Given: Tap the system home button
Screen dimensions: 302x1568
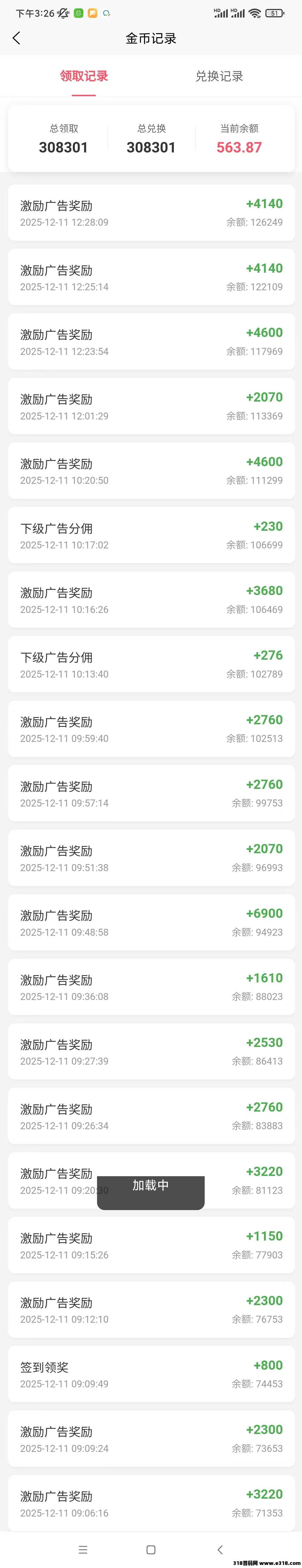Looking at the screenshot, I should 151,1549.
